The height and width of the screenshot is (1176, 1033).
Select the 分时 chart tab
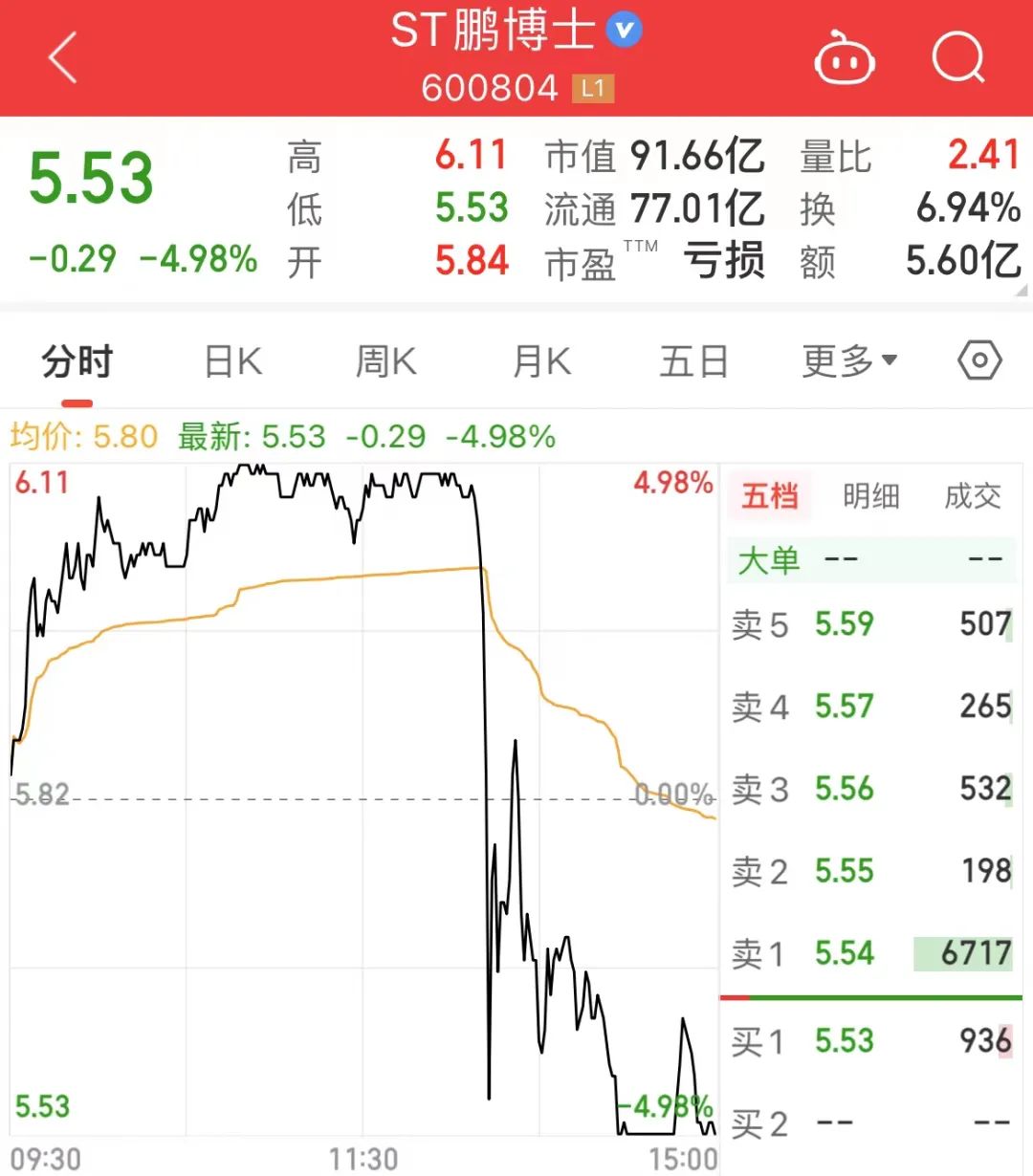tap(77, 362)
